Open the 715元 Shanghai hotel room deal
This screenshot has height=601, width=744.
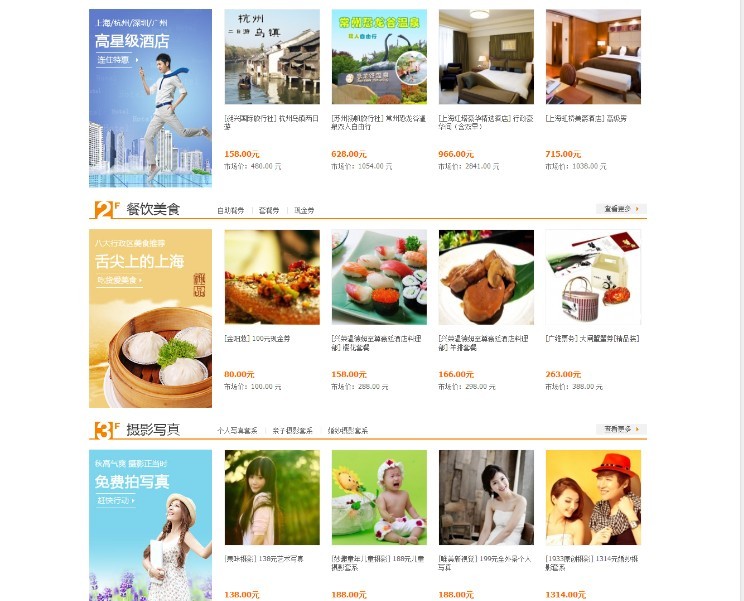pos(593,57)
